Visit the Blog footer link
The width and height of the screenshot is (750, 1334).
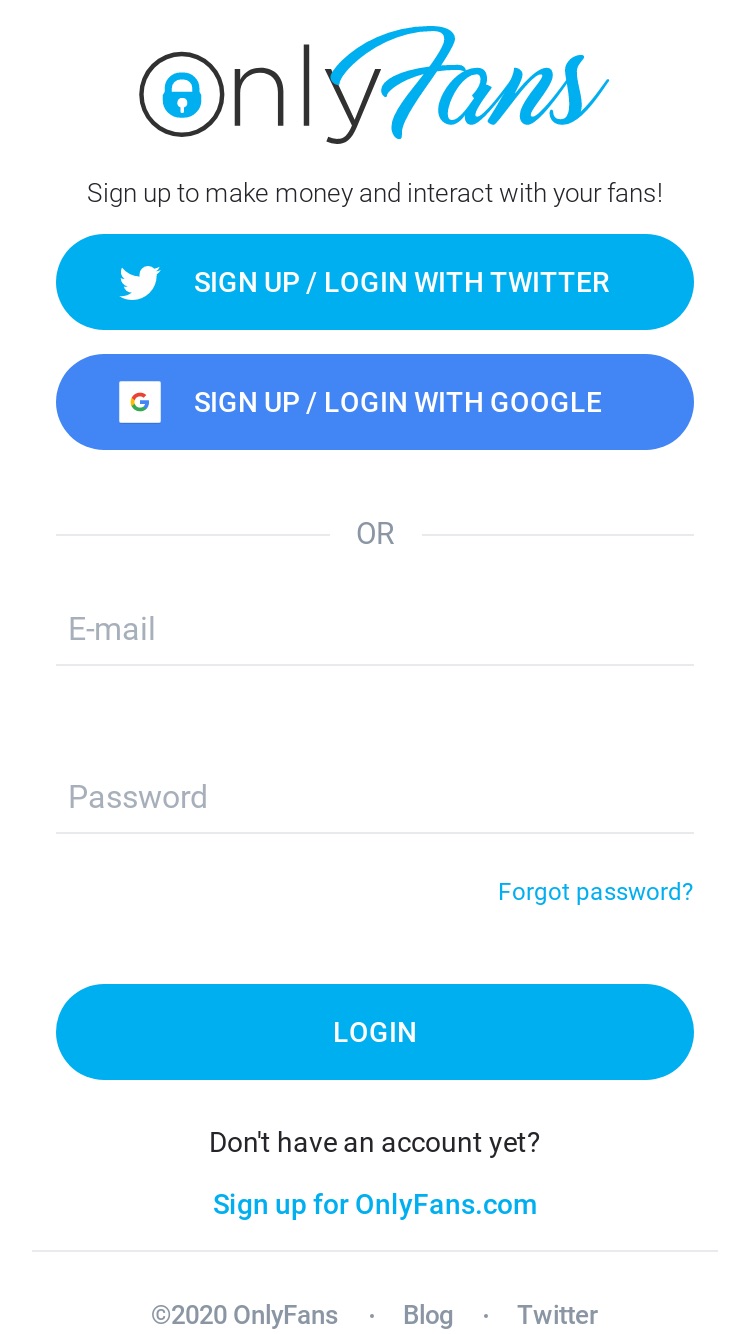428,1315
